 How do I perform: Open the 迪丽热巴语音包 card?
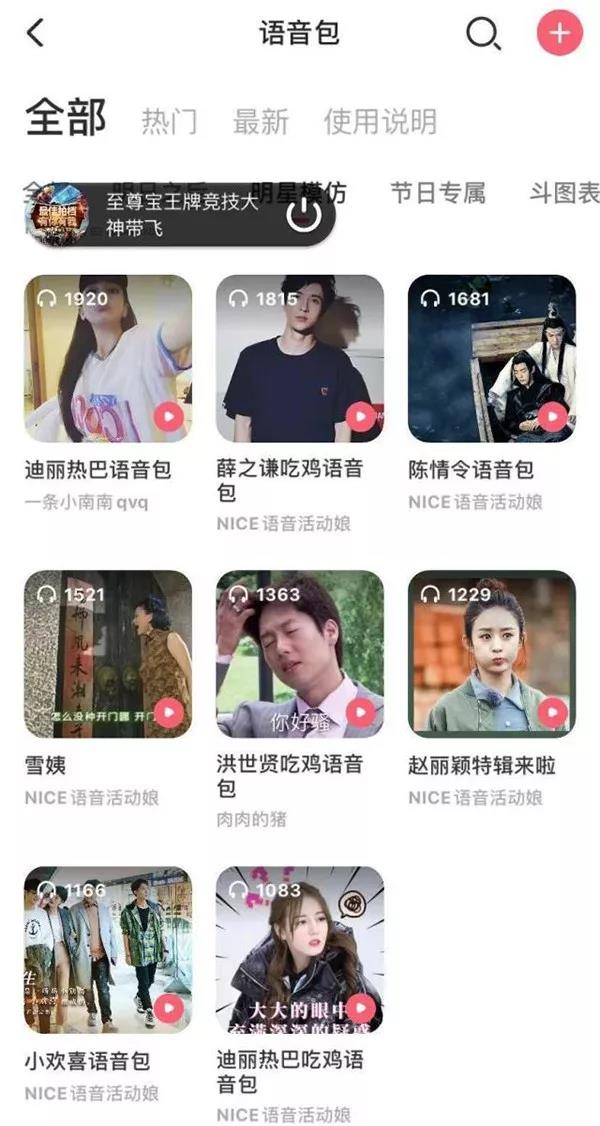107,358
